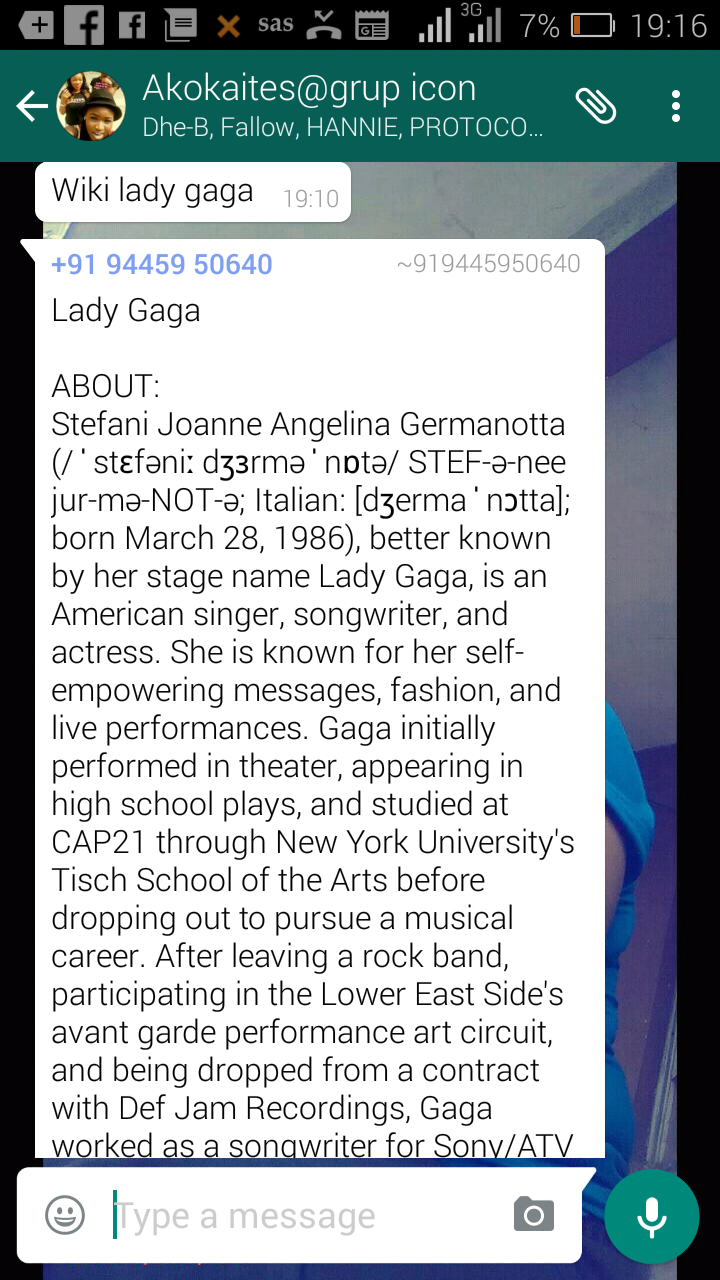Go back to the chat list
This screenshot has width=720, height=1280.
pyautogui.click(x=32, y=106)
